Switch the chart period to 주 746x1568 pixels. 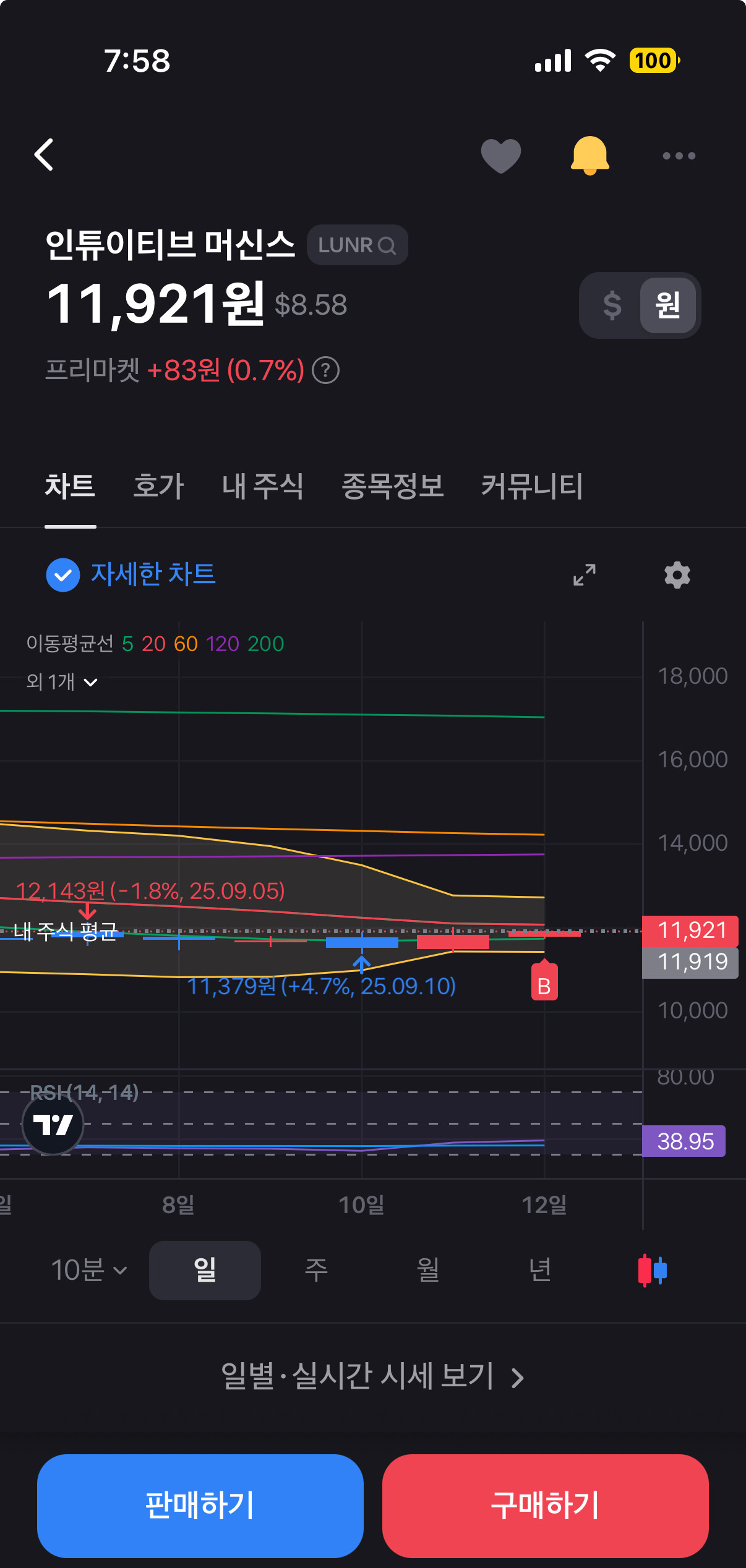pyautogui.click(x=316, y=1271)
